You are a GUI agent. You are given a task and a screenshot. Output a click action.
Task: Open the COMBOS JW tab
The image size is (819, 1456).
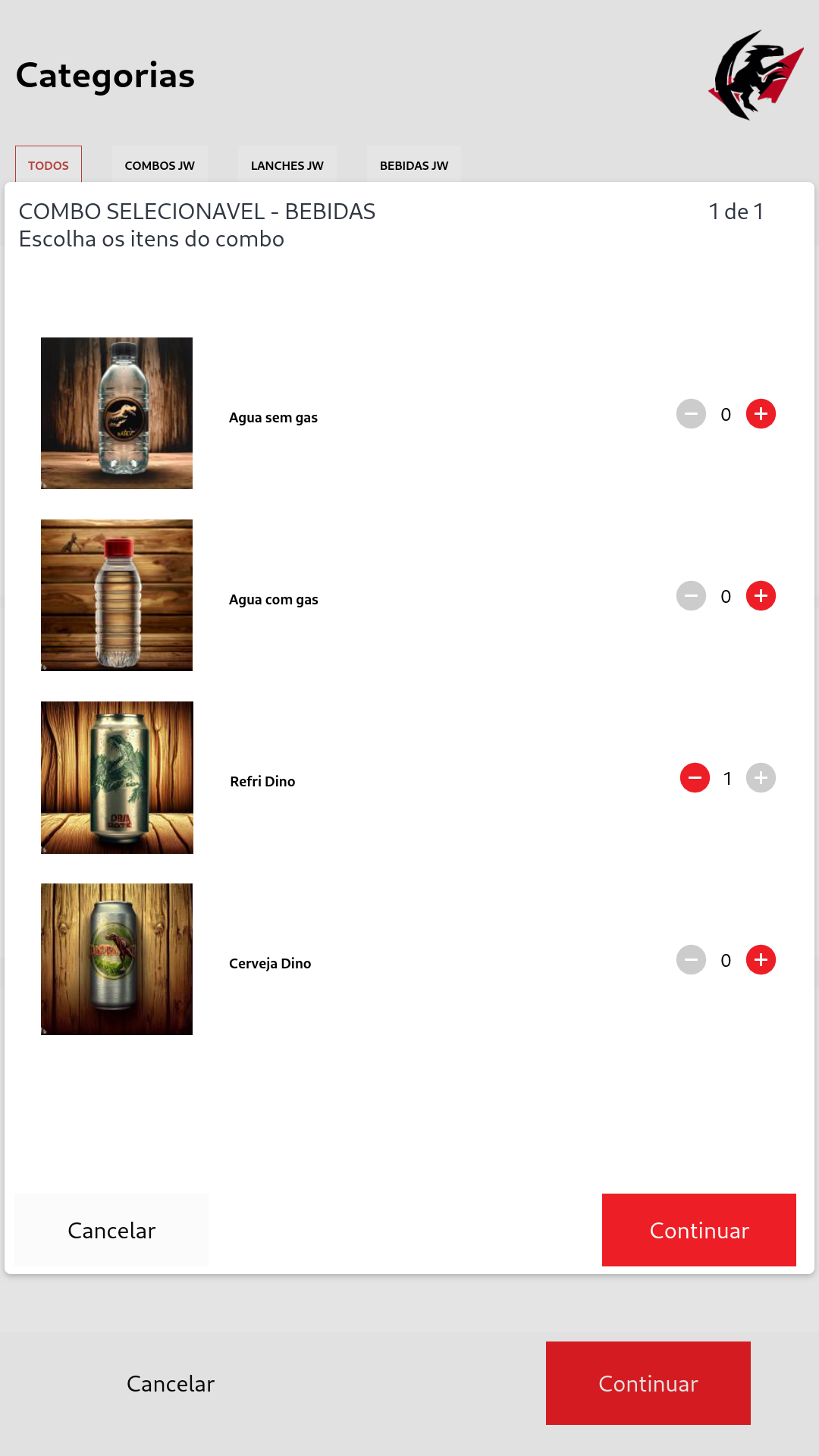160,165
